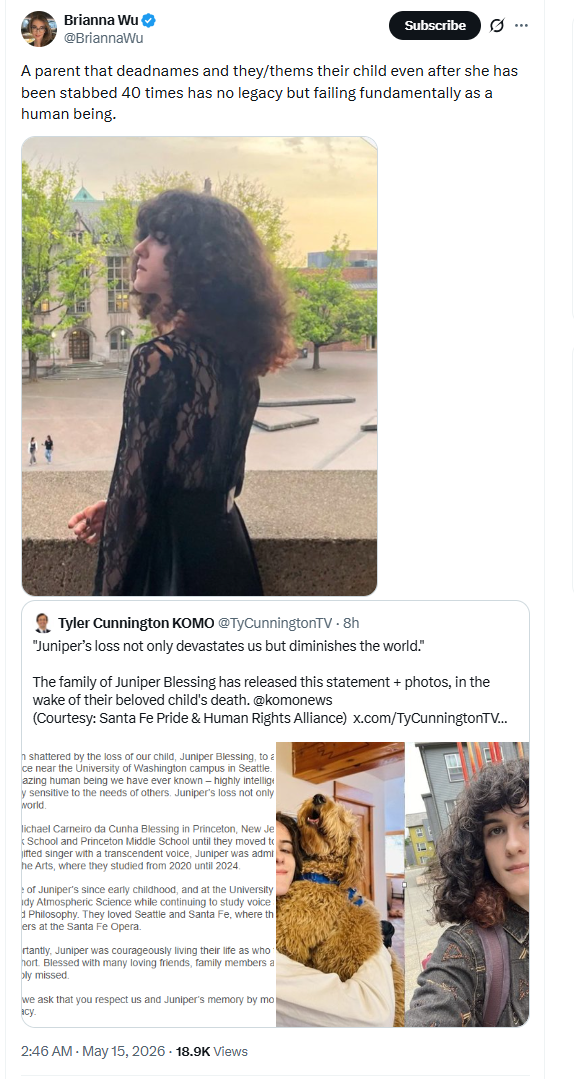This screenshot has height=1079, width=574.
Task: Open the post timestamp 2:46 AM
Action: pyautogui.click(x=93, y=1051)
